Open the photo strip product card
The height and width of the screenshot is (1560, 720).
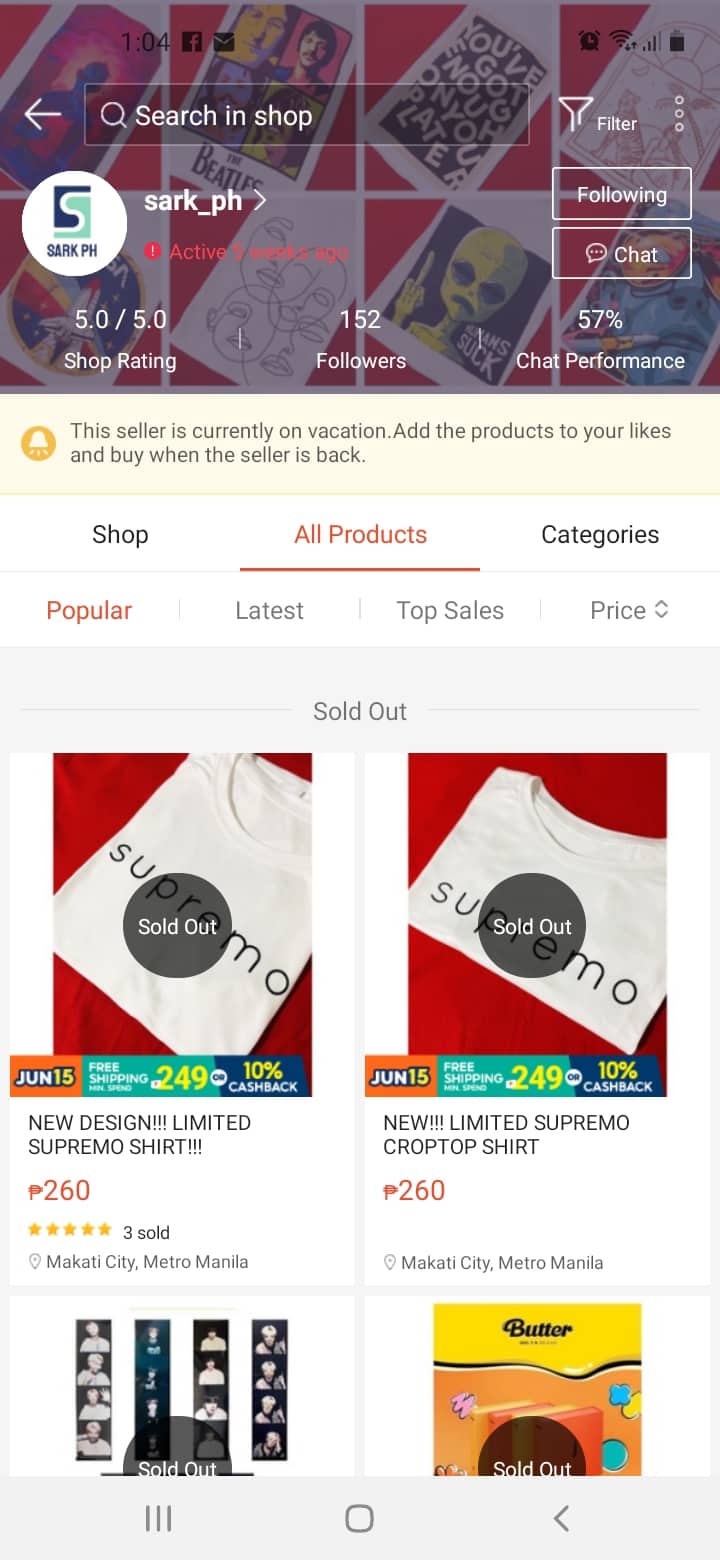(x=181, y=1385)
